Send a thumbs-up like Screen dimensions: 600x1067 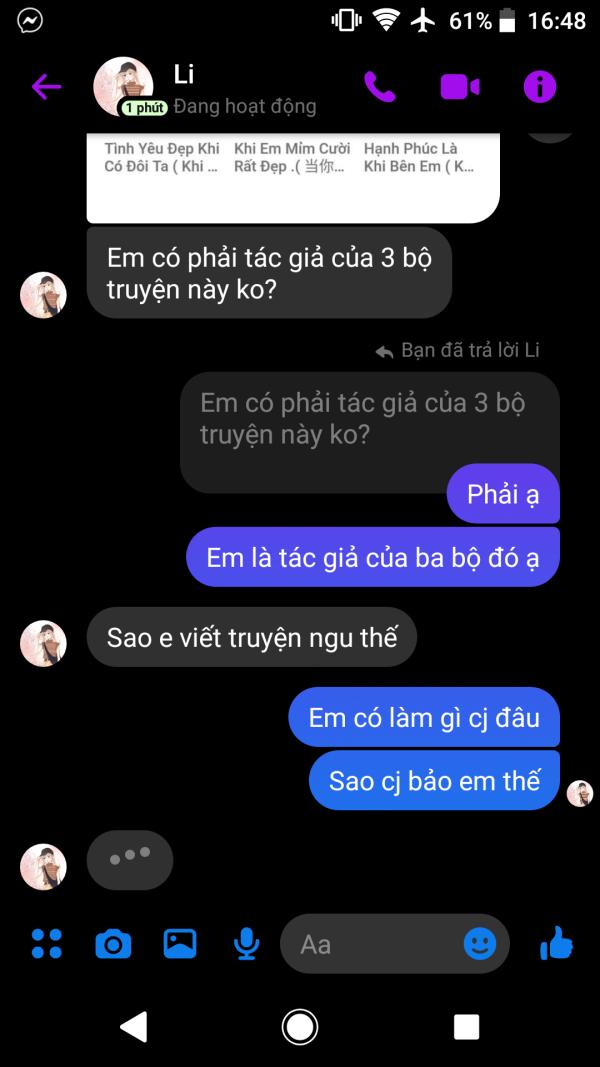pyautogui.click(x=556, y=943)
